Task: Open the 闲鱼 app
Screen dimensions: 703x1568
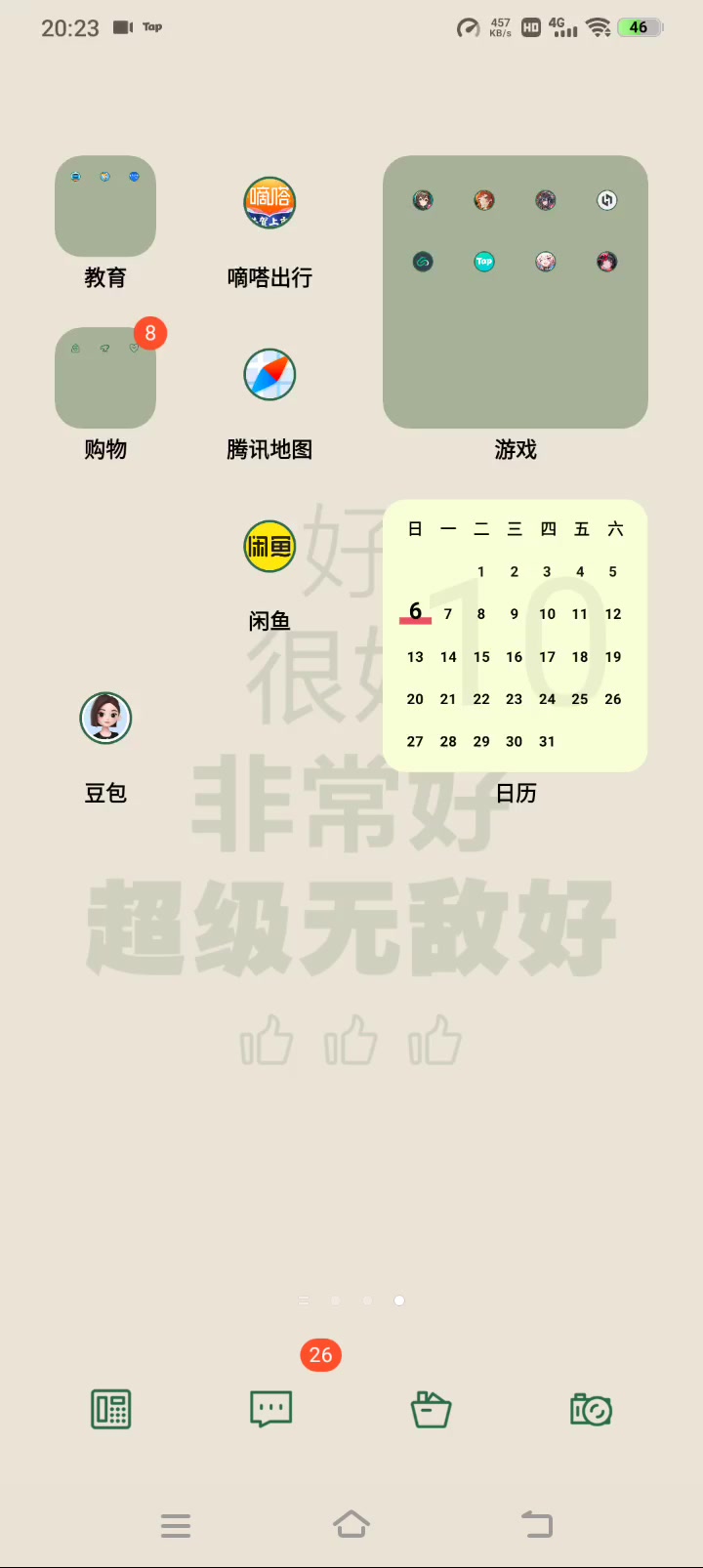Action: tap(269, 547)
